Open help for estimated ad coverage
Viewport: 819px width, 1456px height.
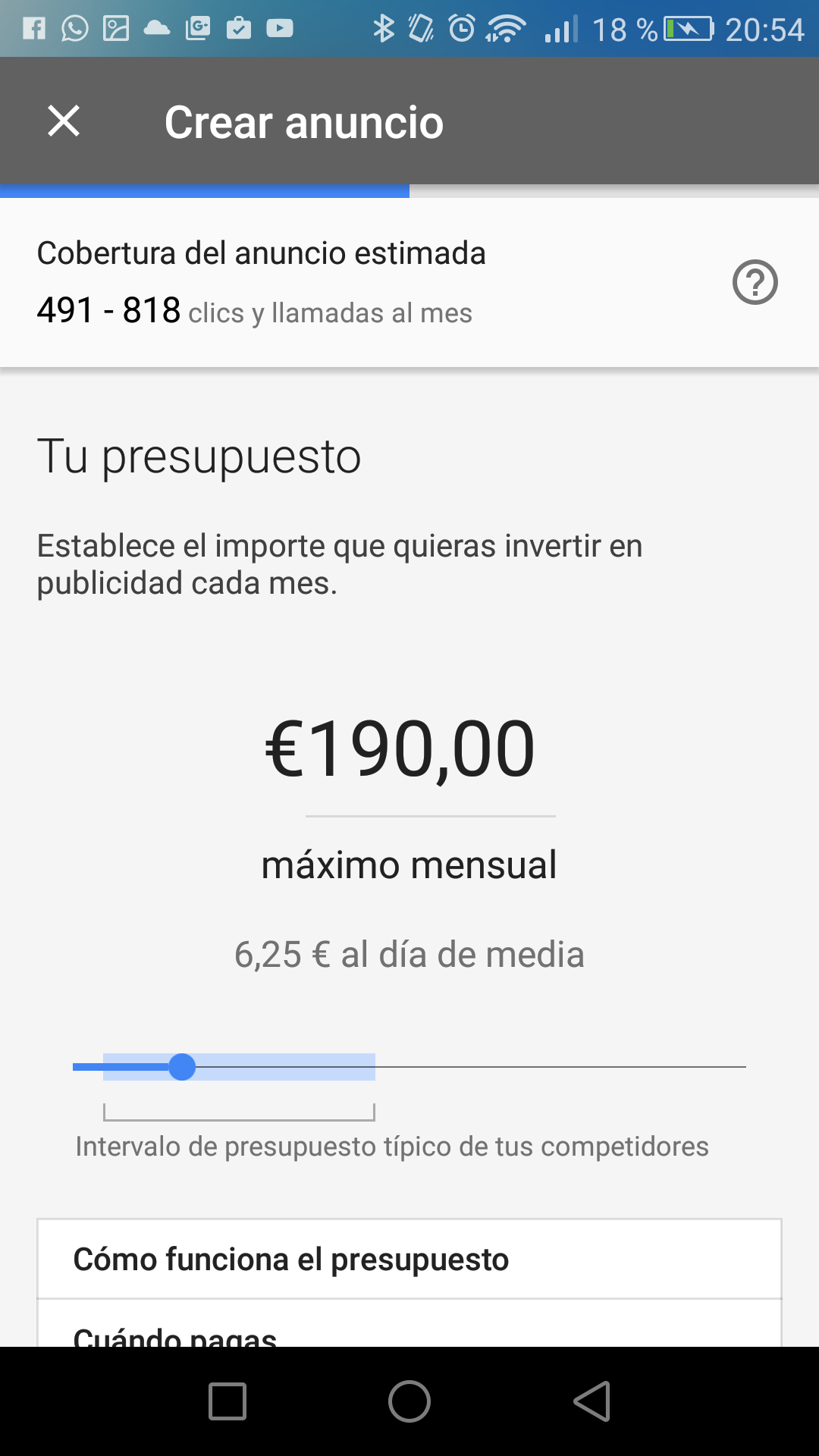755,282
